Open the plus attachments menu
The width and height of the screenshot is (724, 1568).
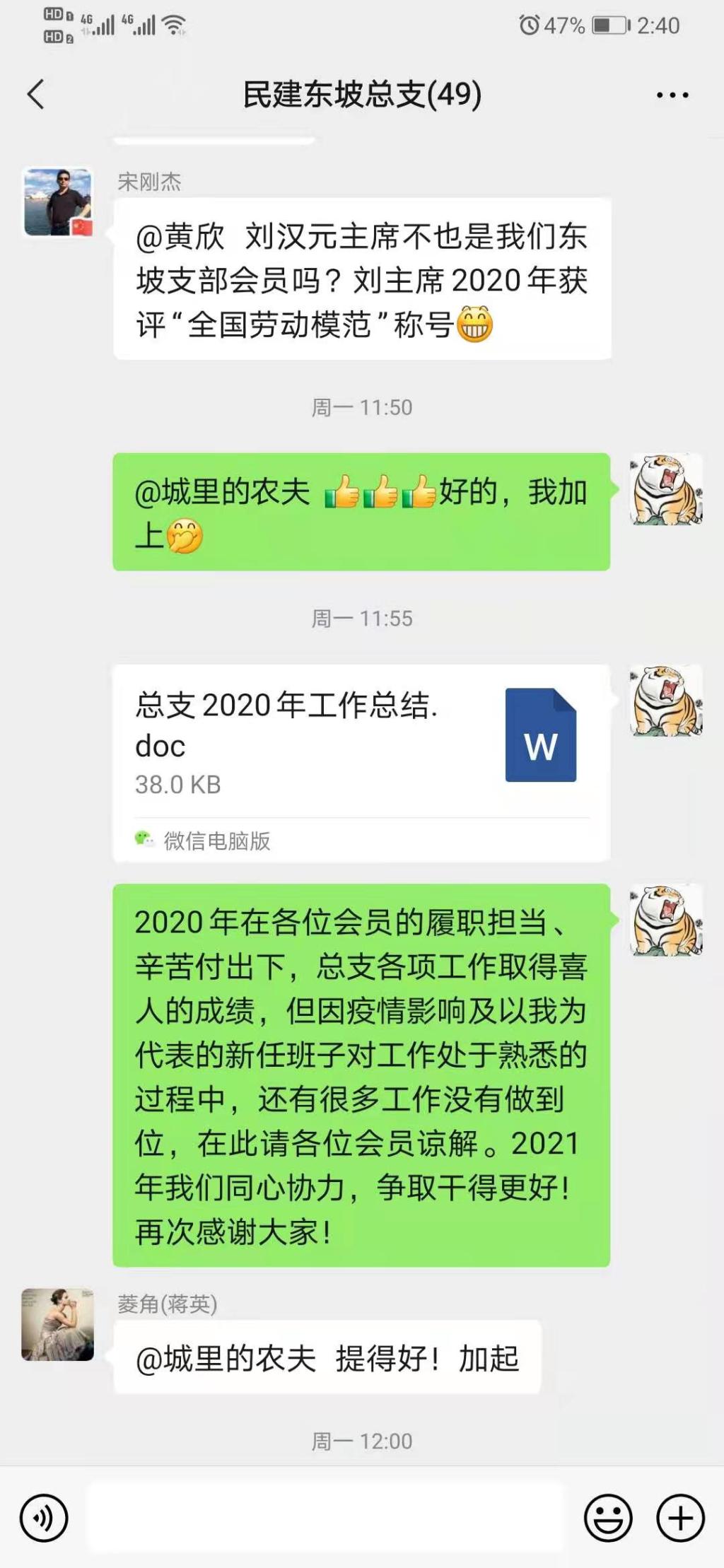click(680, 1518)
